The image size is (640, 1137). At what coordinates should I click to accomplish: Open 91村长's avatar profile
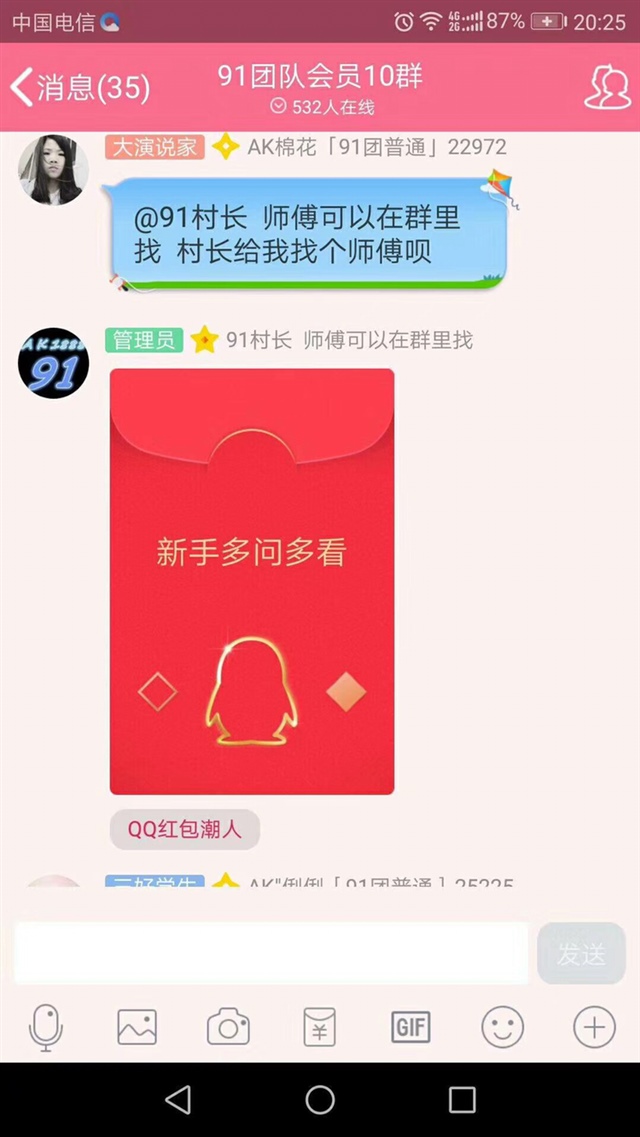(53, 363)
